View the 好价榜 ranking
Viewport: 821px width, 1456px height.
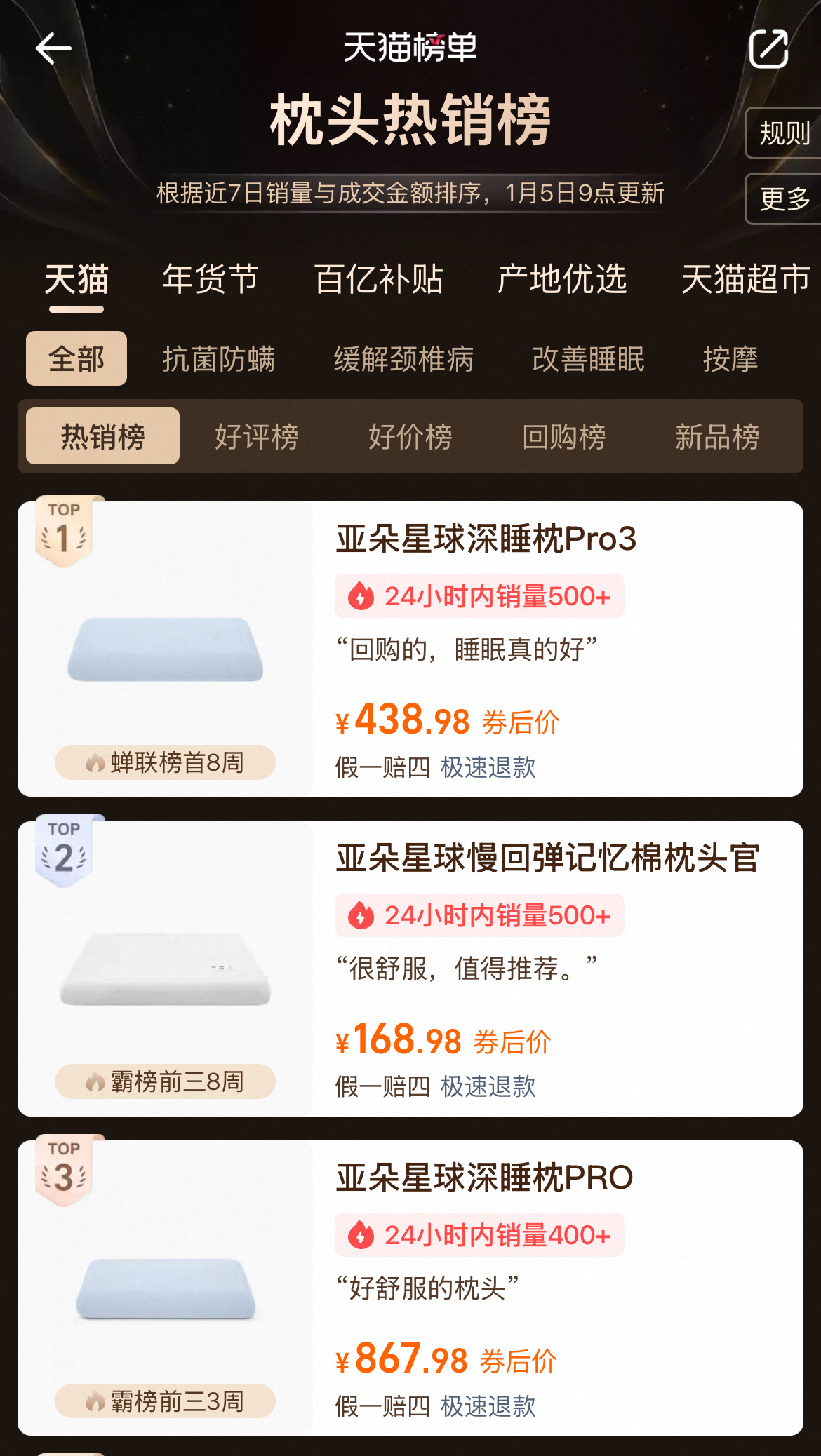point(410,436)
